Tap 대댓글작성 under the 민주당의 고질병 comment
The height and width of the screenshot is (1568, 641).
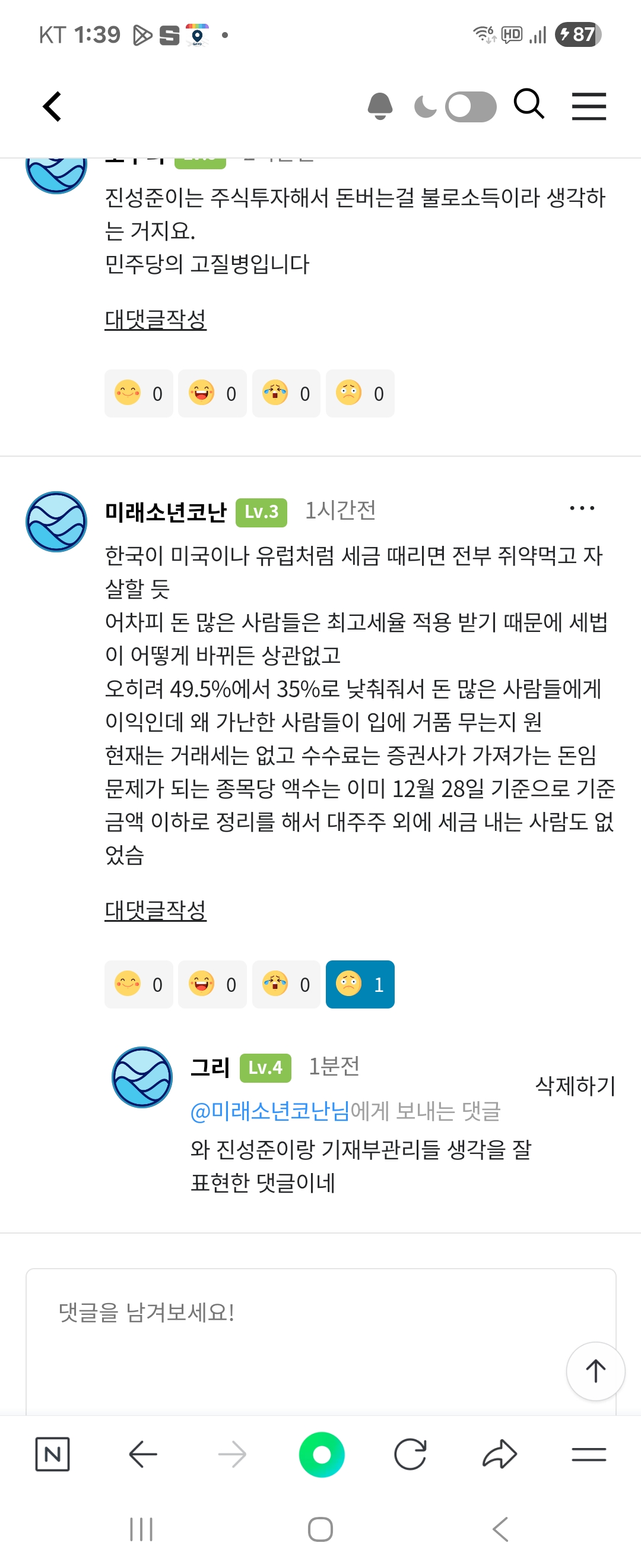pos(156,319)
